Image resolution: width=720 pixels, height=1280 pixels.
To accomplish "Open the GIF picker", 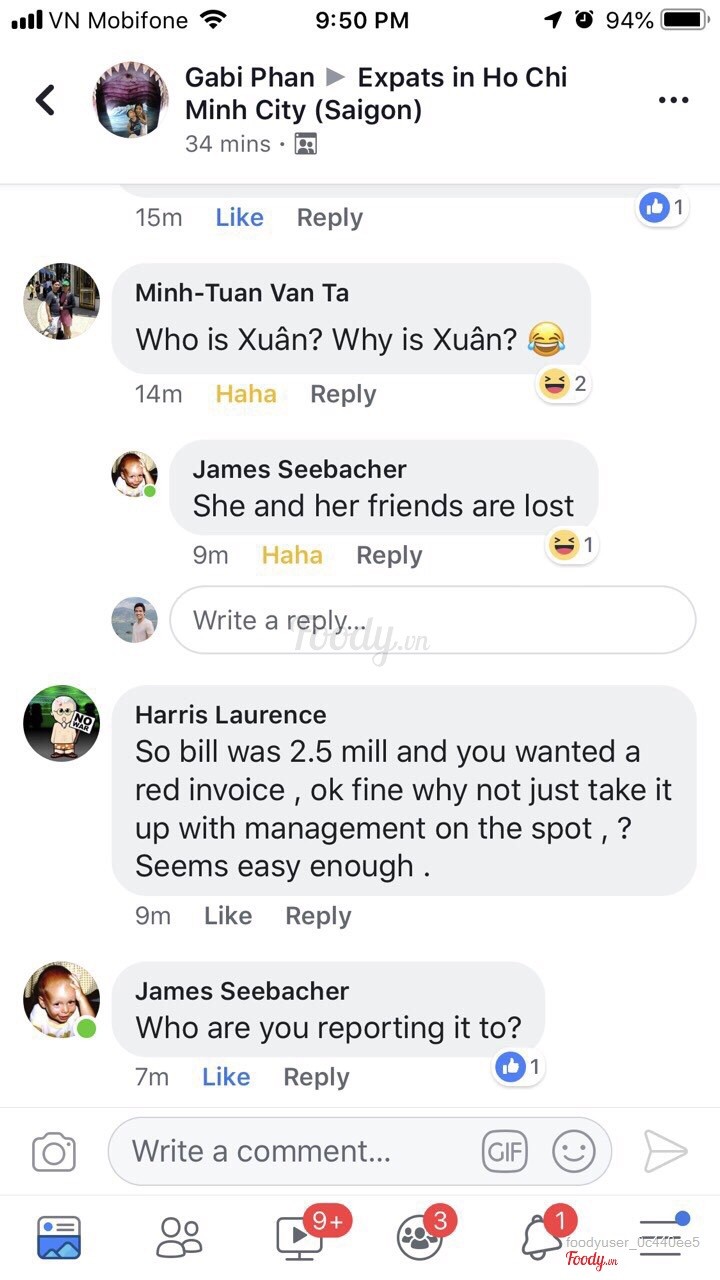I will click(x=505, y=1152).
